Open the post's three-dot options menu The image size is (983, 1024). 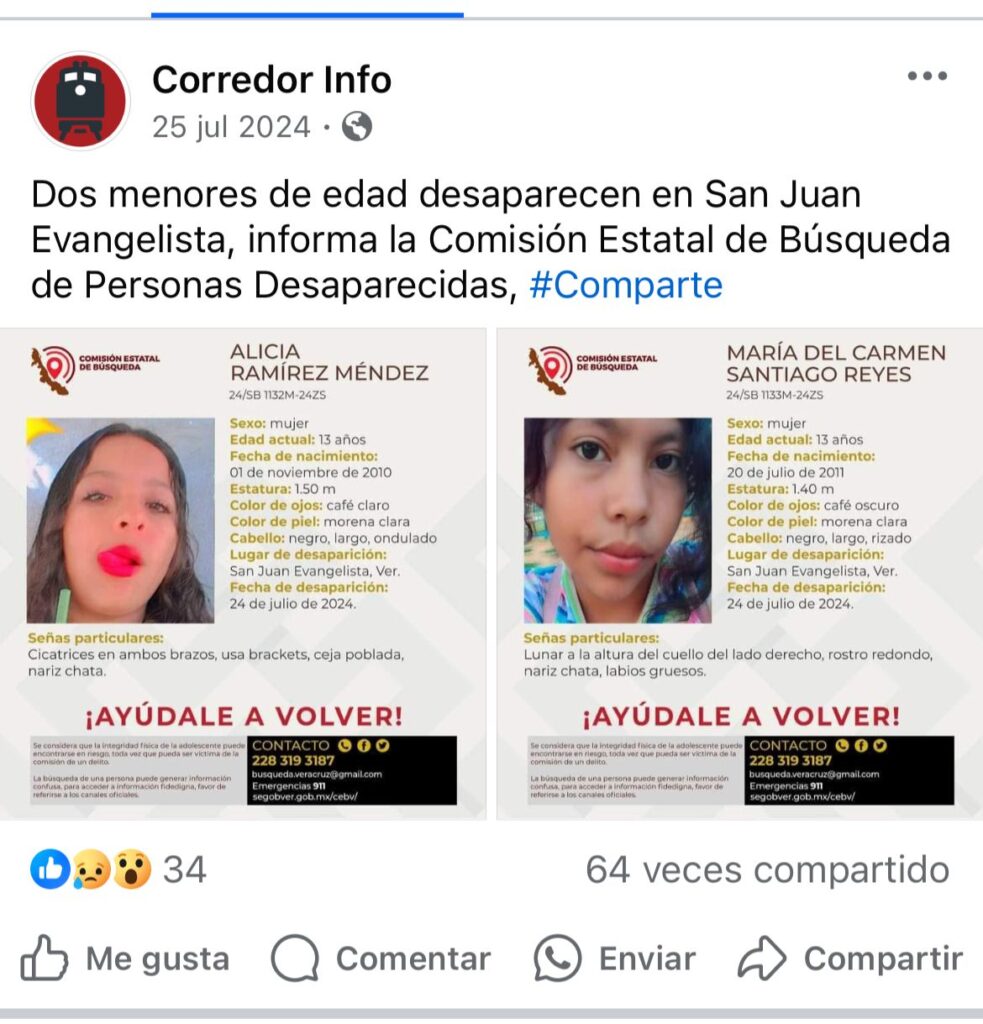tap(926, 77)
